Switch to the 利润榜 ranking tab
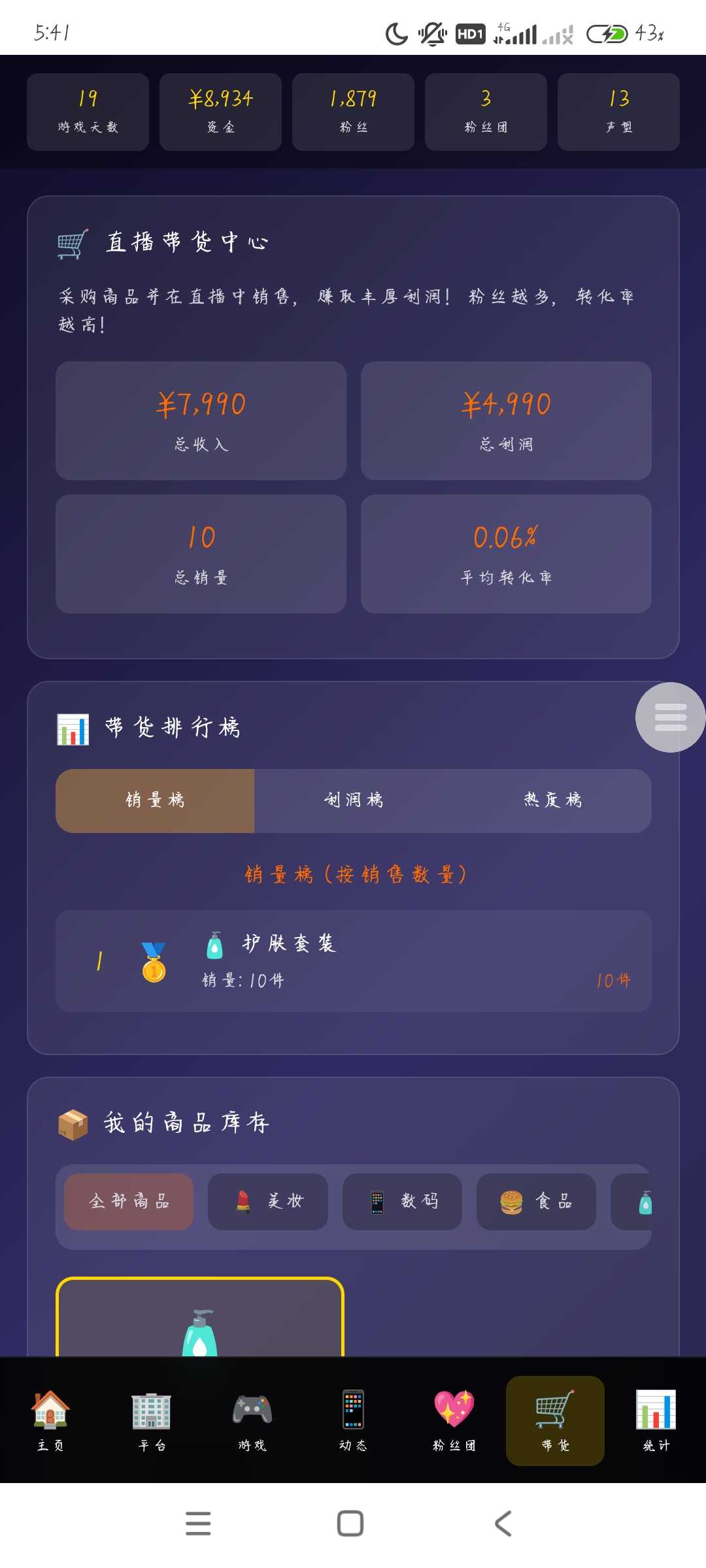The height and width of the screenshot is (1568, 706). pos(354,800)
